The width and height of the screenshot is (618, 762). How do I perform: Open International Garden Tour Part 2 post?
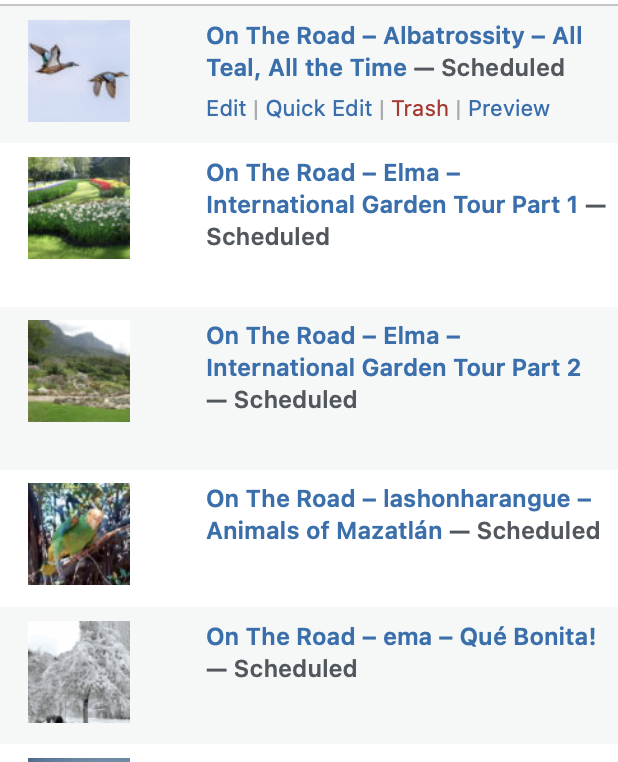click(x=393, y=367)
